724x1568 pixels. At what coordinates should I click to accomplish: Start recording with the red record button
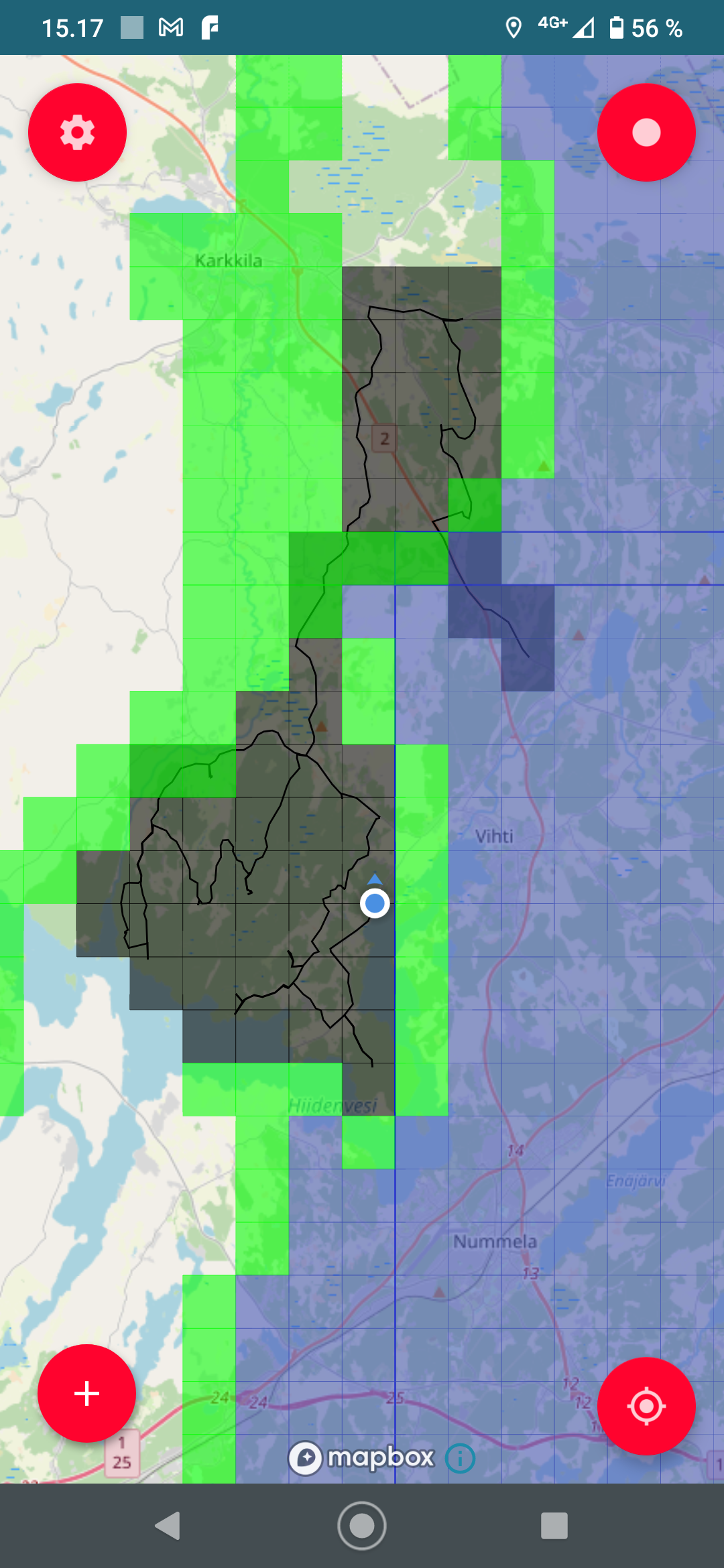pyautogui.click(x=646, y=133)
